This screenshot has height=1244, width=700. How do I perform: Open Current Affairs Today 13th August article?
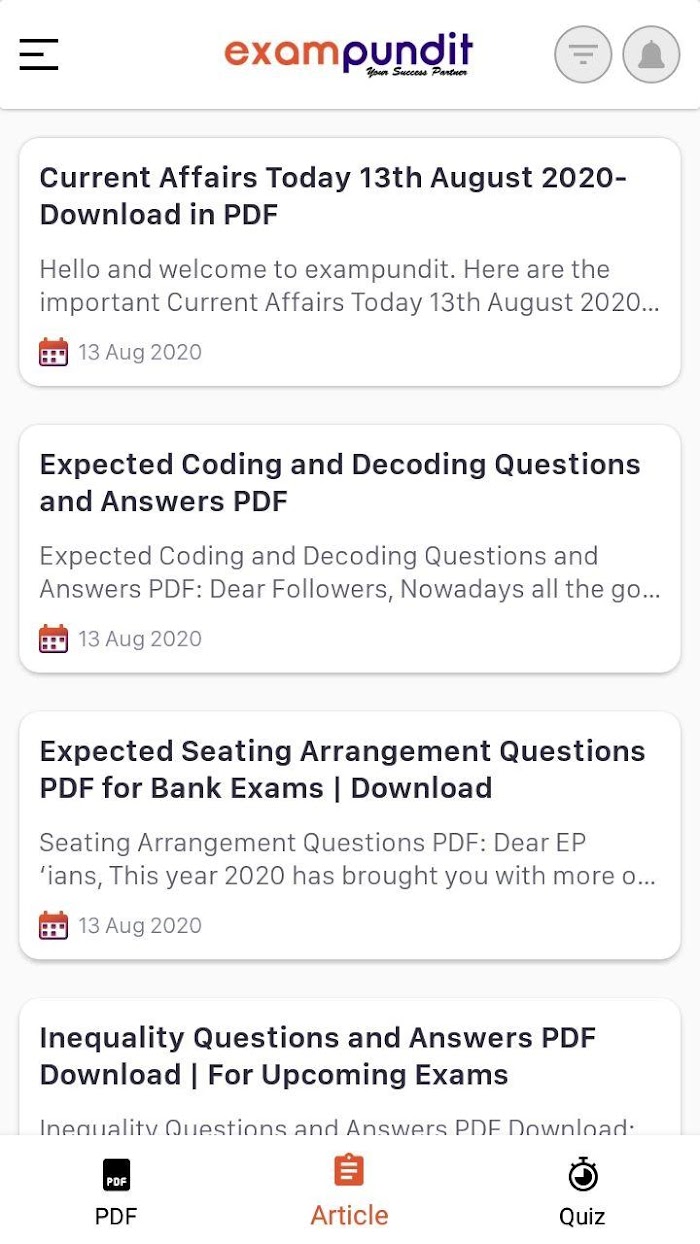[x=350, y=262]
